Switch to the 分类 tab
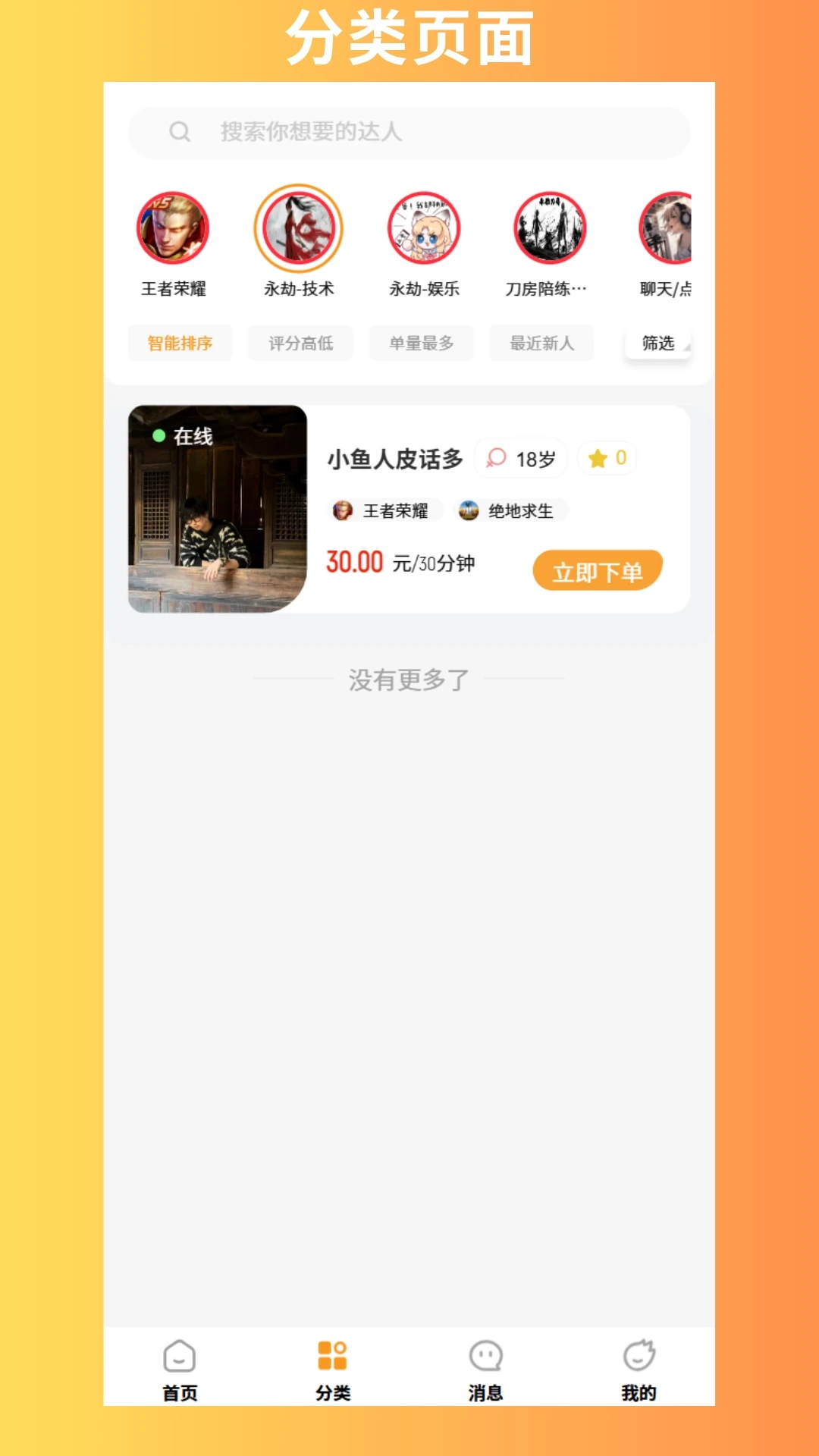The image size is (819, 1456). coord(332,1365)
